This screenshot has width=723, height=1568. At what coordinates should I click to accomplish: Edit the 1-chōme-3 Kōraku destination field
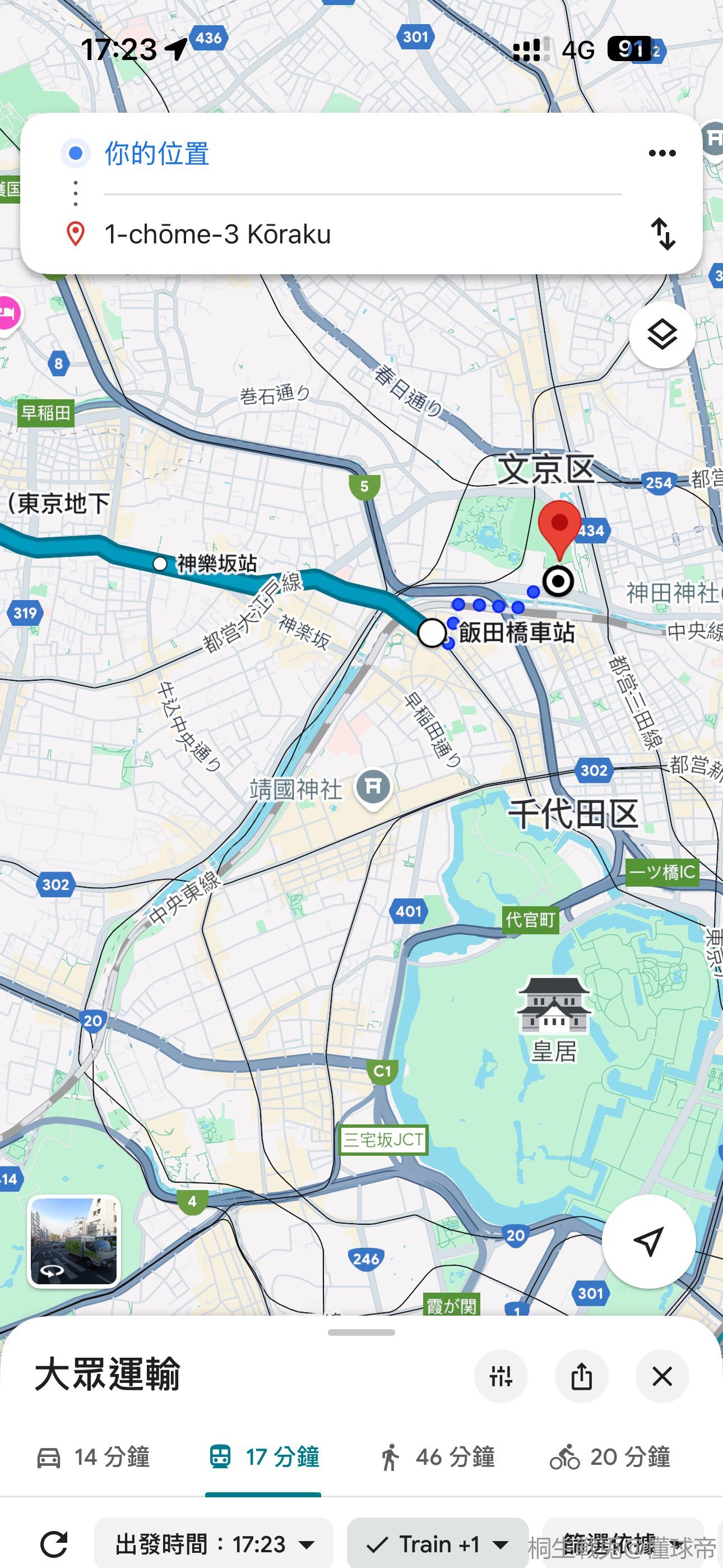[363, 234]
